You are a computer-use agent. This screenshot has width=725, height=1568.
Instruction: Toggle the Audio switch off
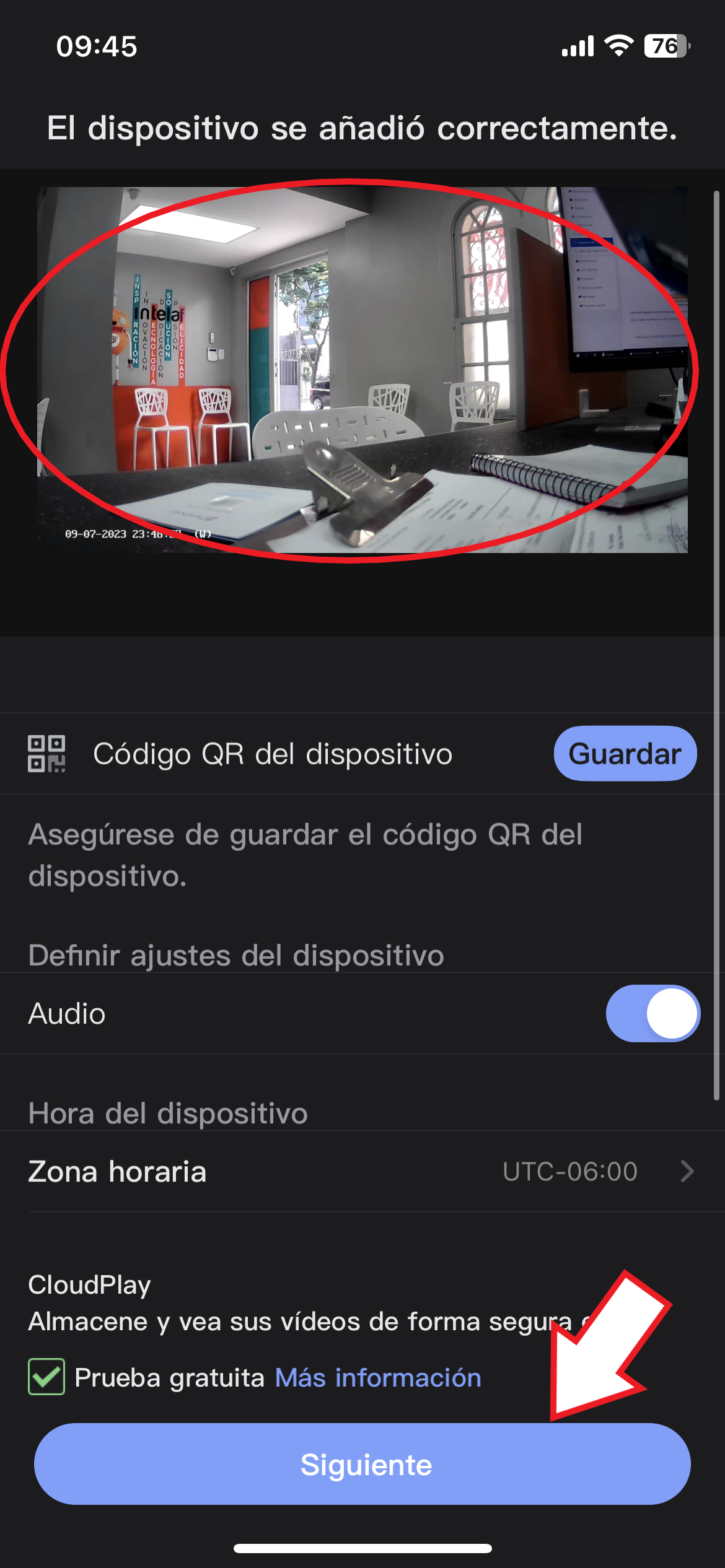652,1014
